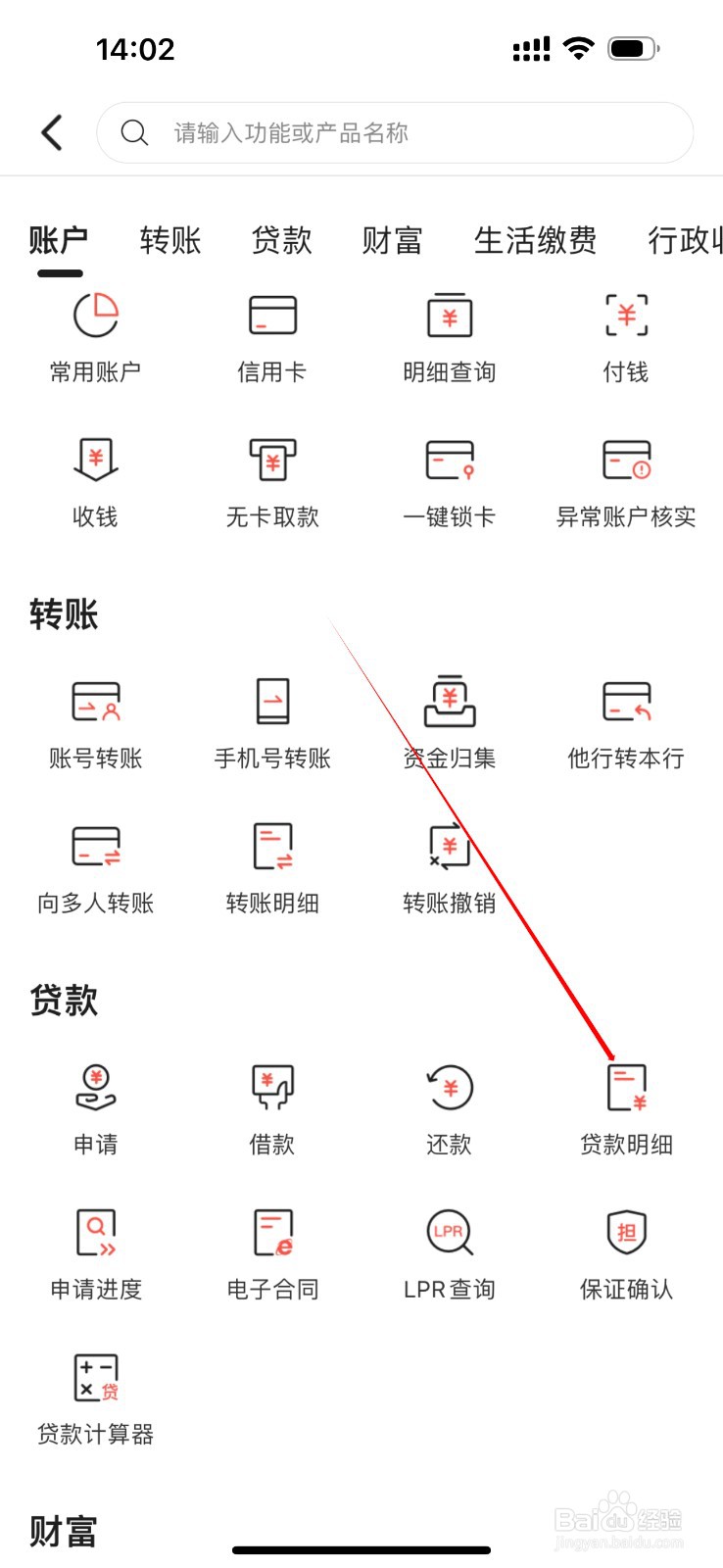This screenshot has height=1568, width=723.
Task: Select the 保证确认 guarantee confirmation shield icon
Action: [627, 1233]
